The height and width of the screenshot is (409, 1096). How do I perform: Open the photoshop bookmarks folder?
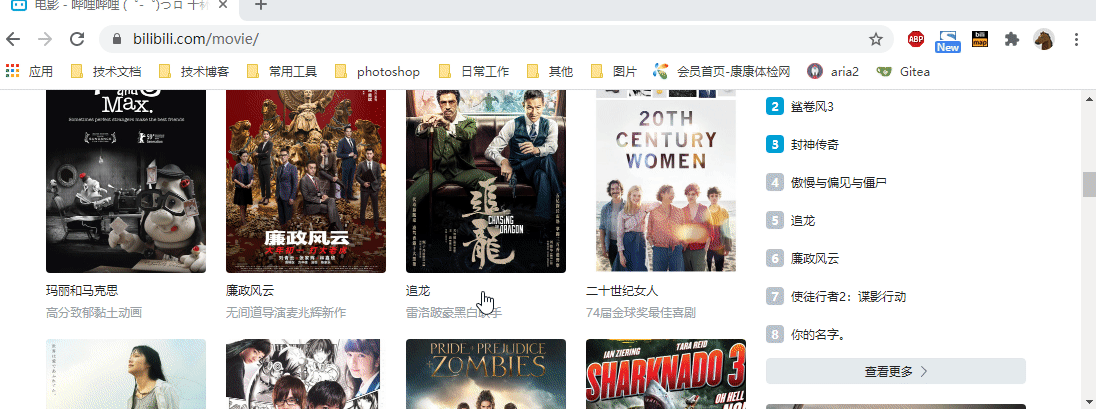click(x=377, y=71)
